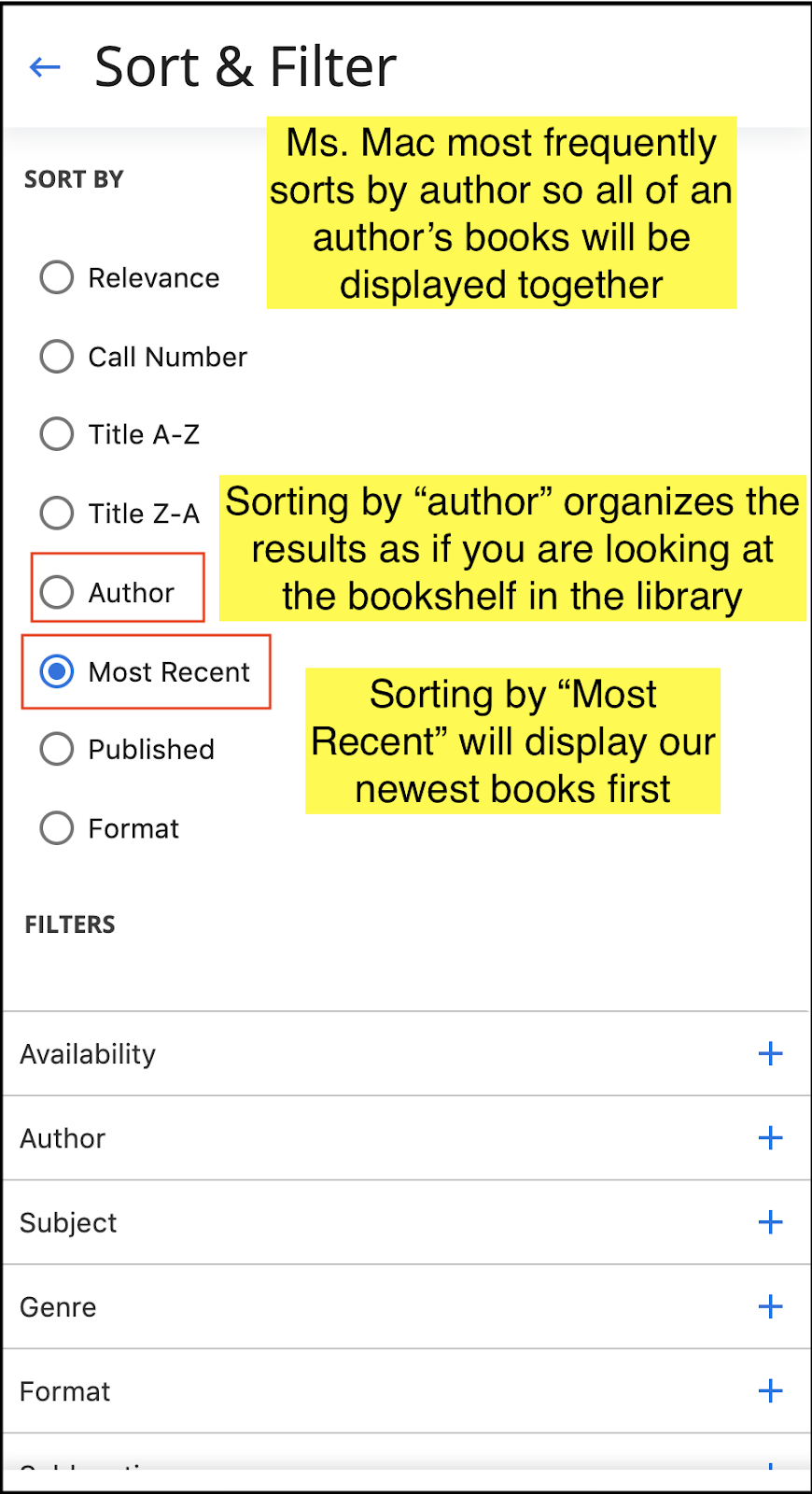This screenshot has width=812, height=1494.
Task: Expand the Availability filter
Action: click(770, 1054)
